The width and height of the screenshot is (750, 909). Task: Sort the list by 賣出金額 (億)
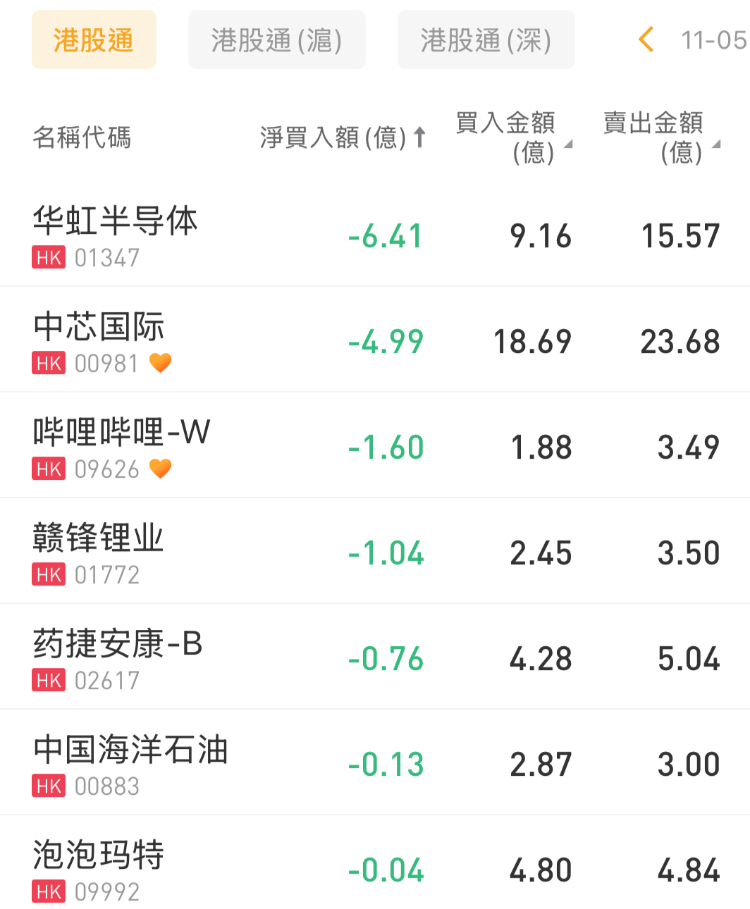pyautogui.click(x=659, y=137)
